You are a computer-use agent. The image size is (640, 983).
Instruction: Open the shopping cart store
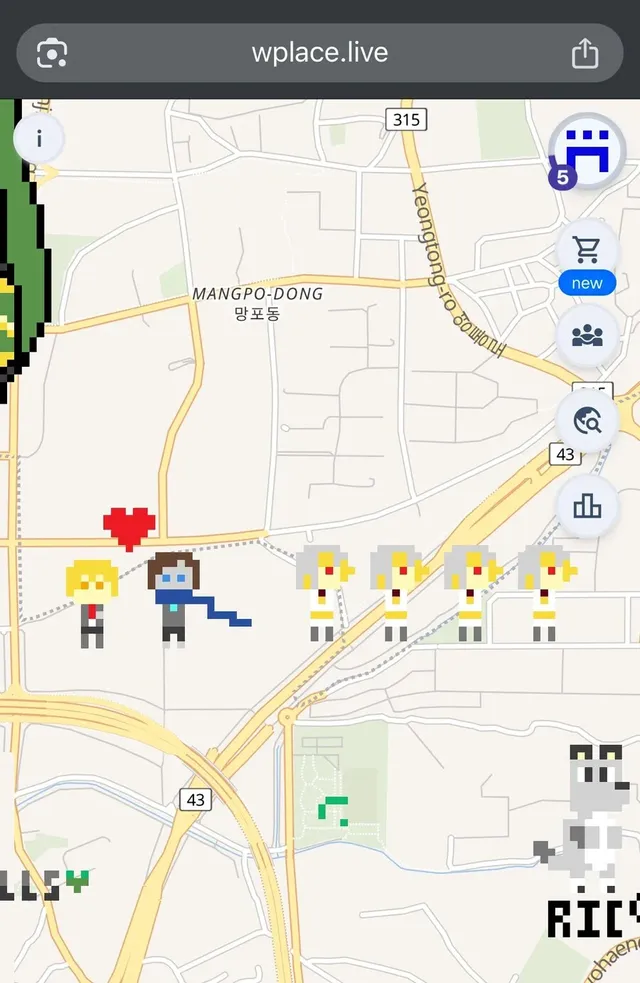(x=587, y=251)
